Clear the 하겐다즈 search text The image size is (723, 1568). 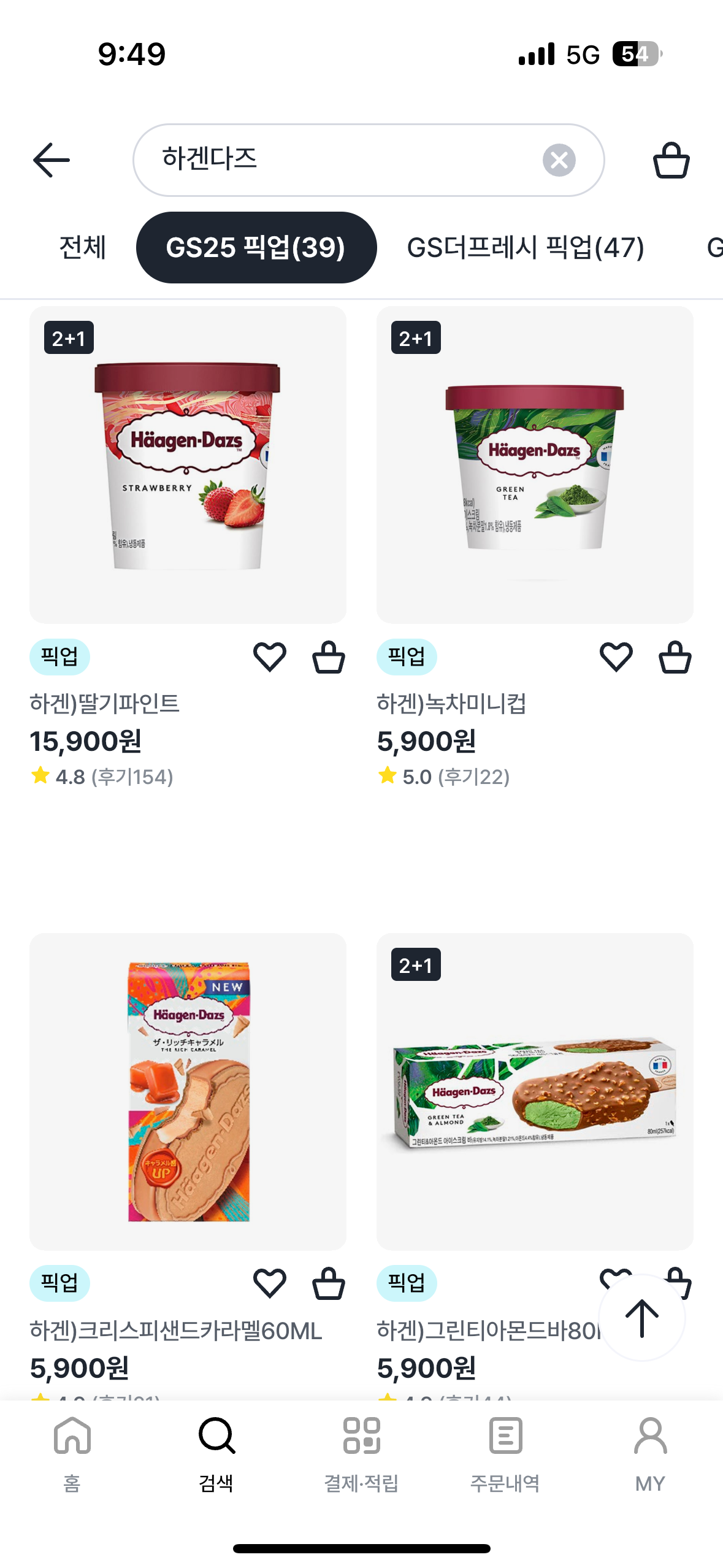point(559,161)
